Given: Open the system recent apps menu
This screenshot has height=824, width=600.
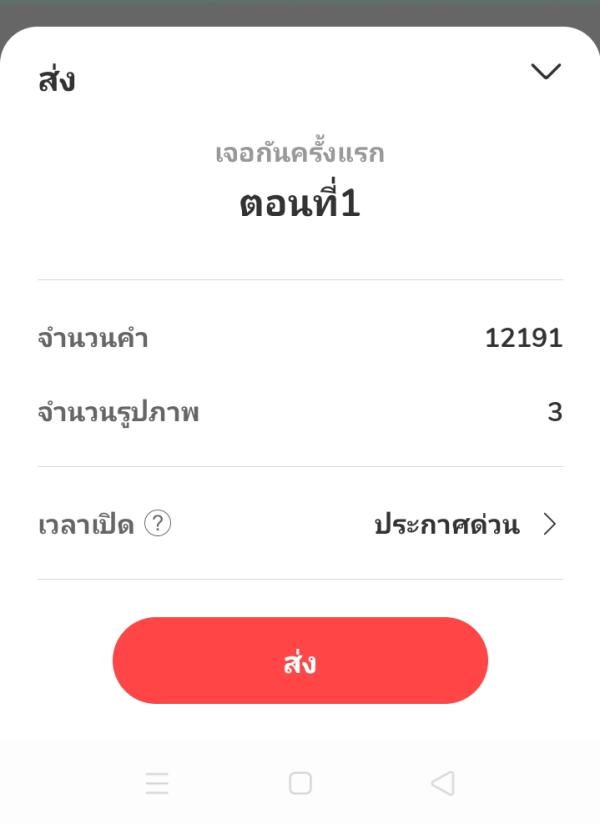Looking at the screenshot, I should [157, 783].
